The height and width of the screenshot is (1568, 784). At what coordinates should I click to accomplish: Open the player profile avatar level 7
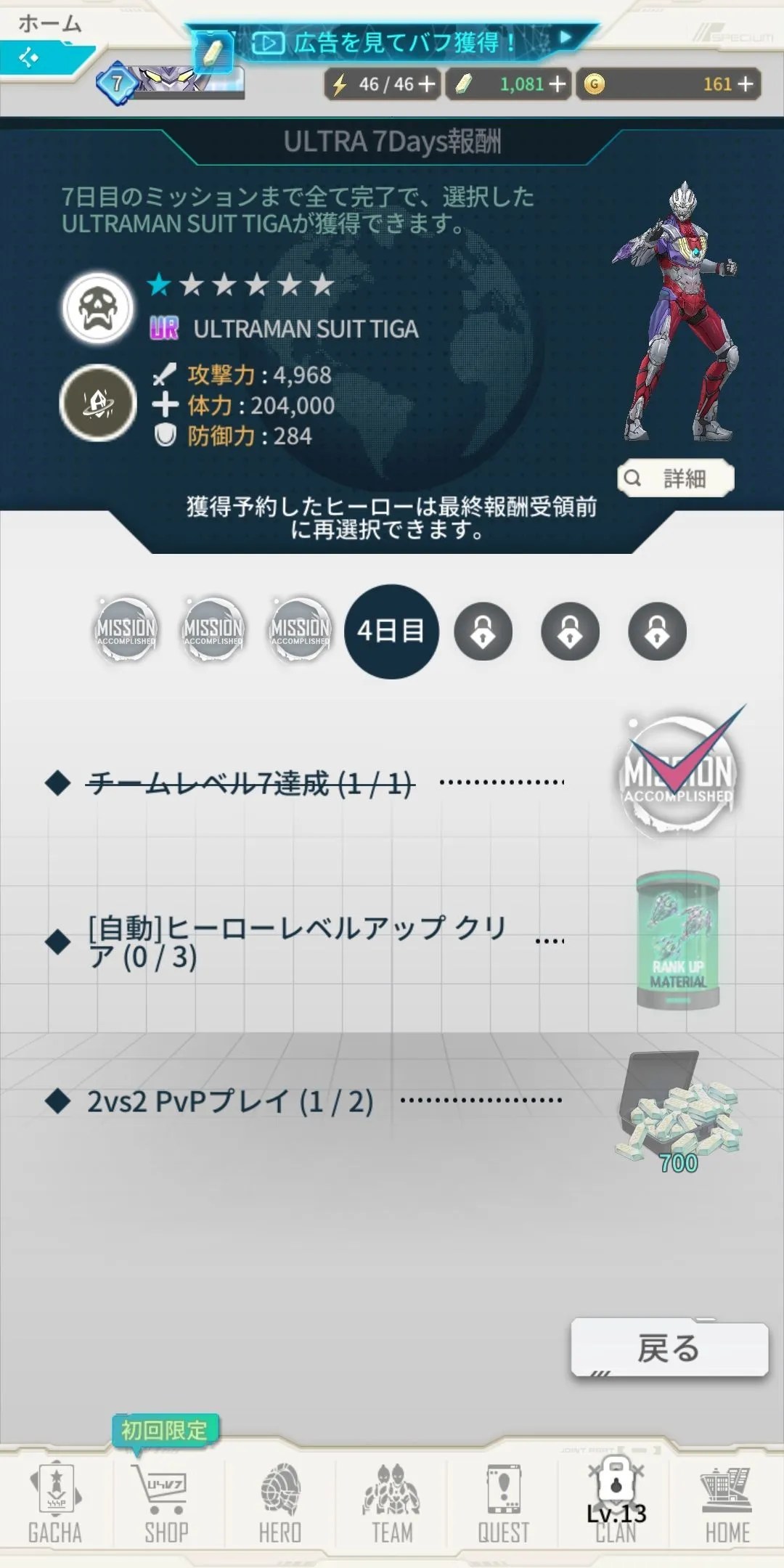pyautogui.click(x=171, y=80)
